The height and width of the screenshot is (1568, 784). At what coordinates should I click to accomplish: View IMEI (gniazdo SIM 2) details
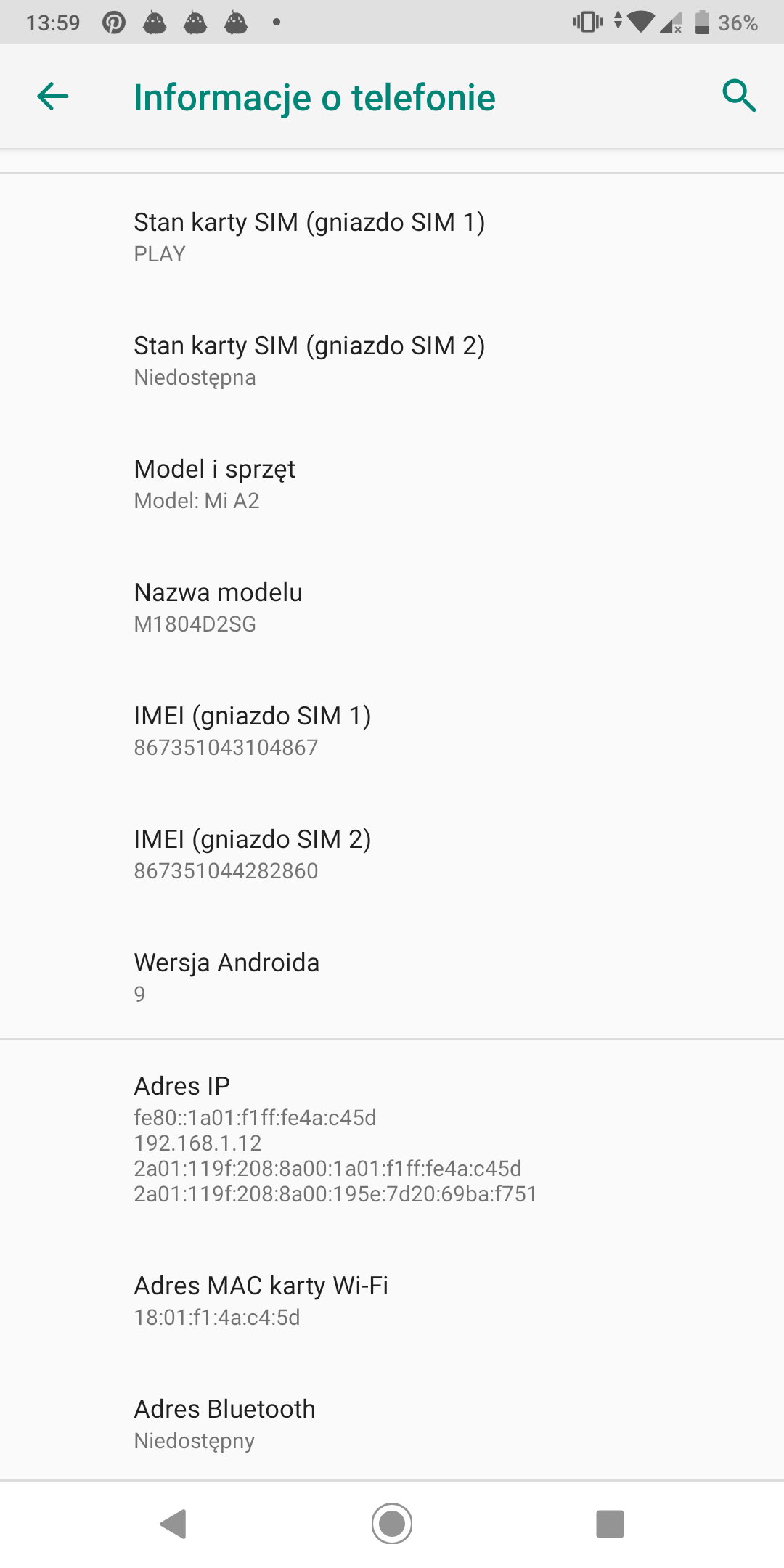click(392, 854)
